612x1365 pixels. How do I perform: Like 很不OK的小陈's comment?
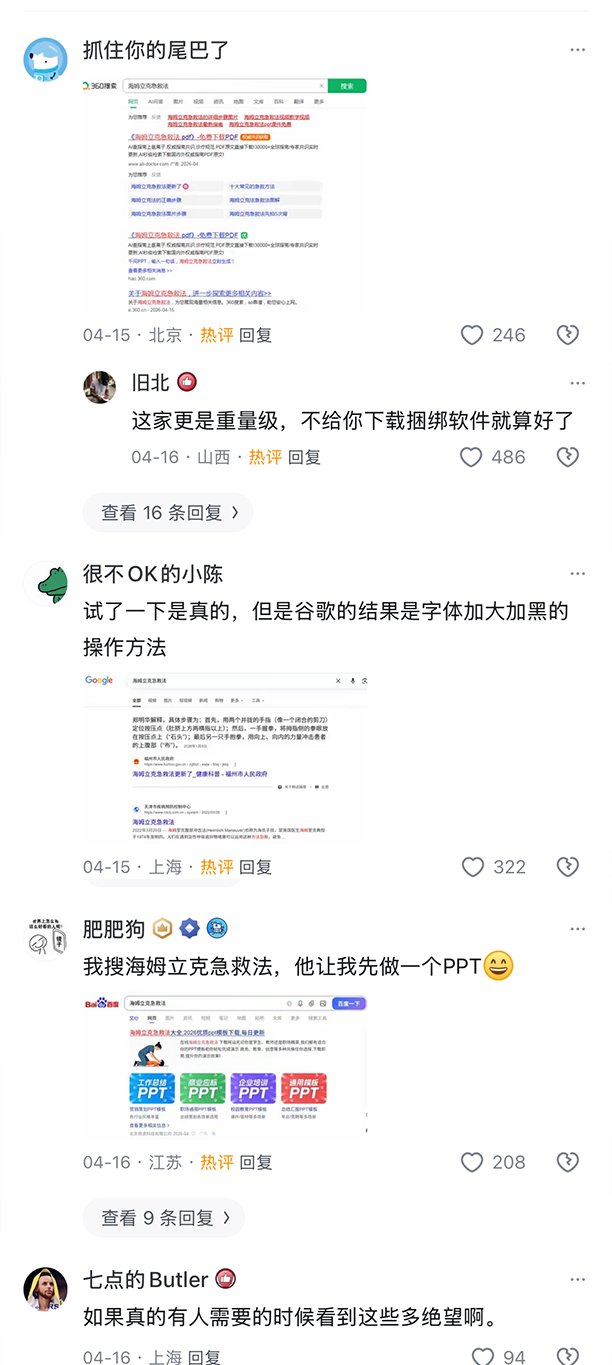coord(472,867)
